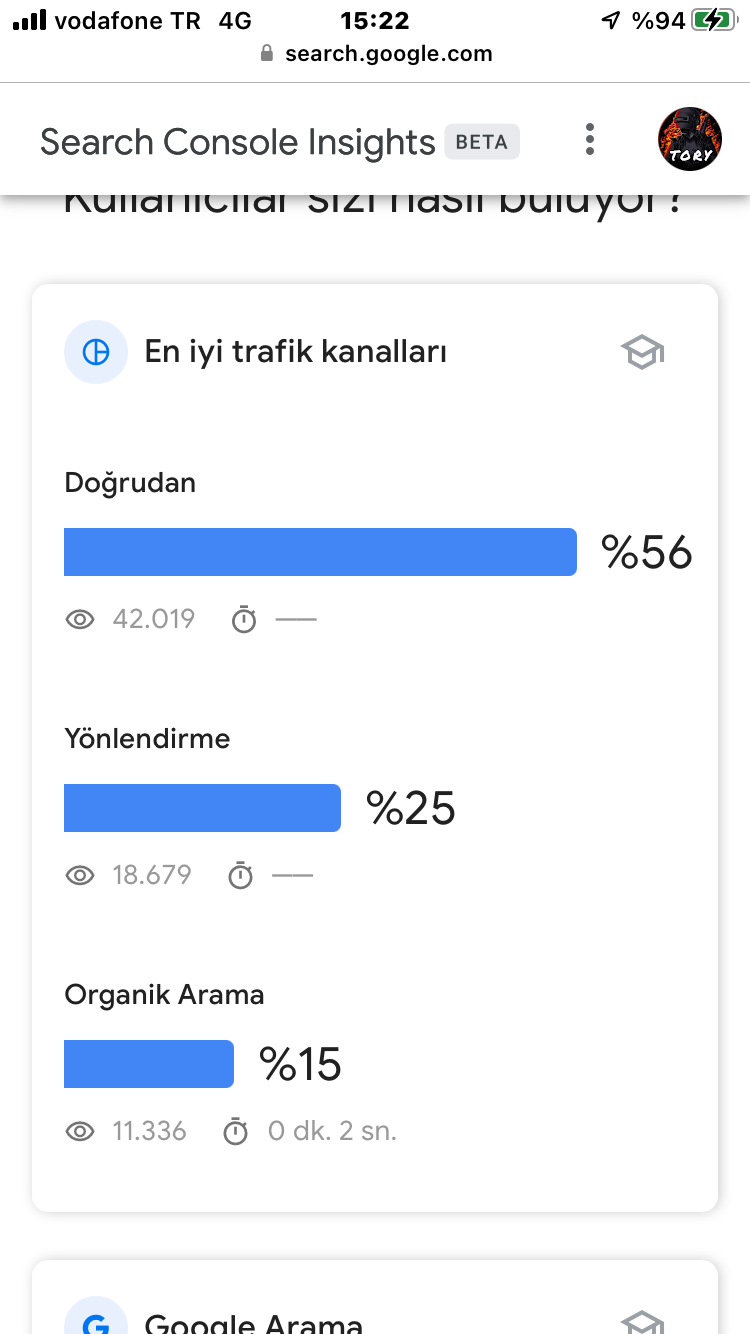Image resolution: width=750 pixels, height=1334 pixels.
Task: Tap the learn-more cap icon on En iyi trafik kanalları
Action: pyautogui.click(x=643, y=352)
